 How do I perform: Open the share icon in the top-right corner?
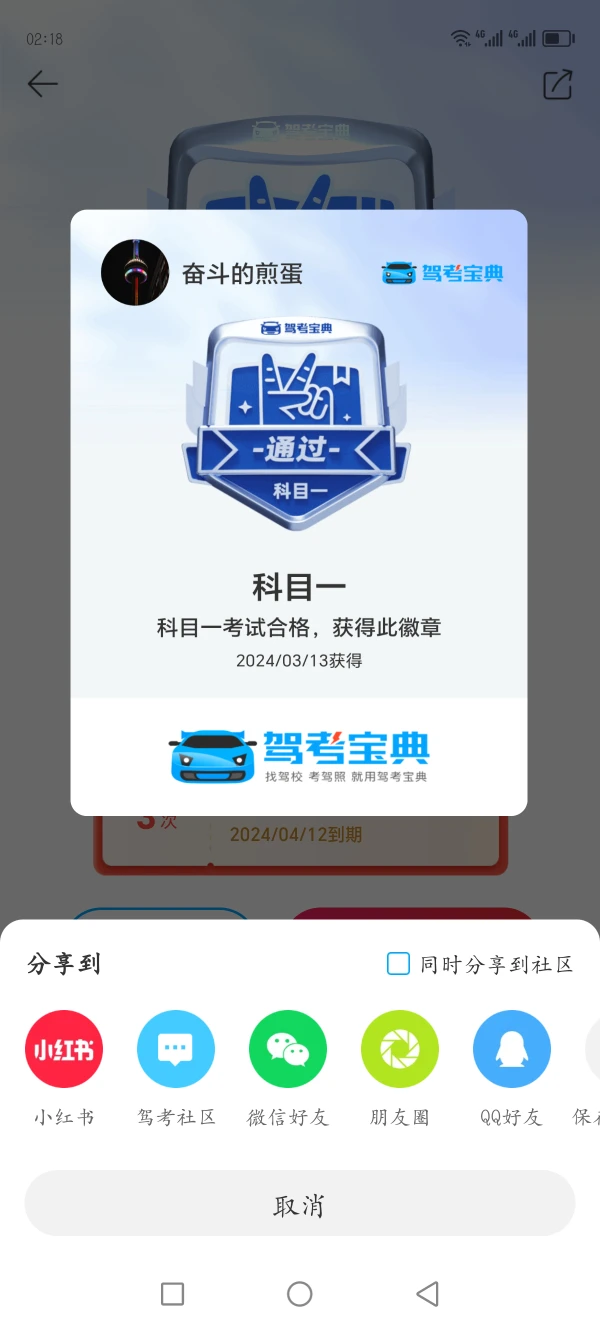557,84
